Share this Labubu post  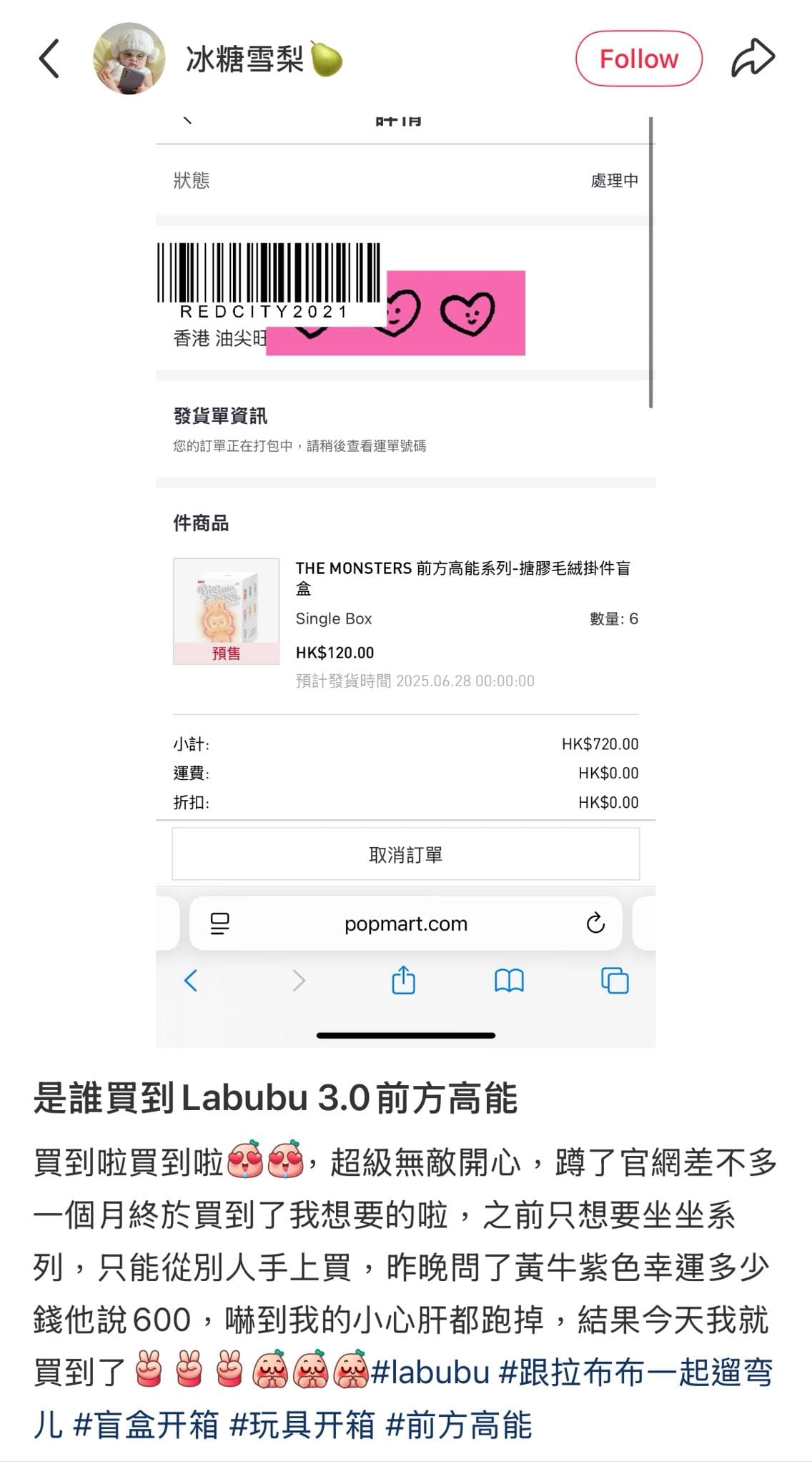pos(753,59)
